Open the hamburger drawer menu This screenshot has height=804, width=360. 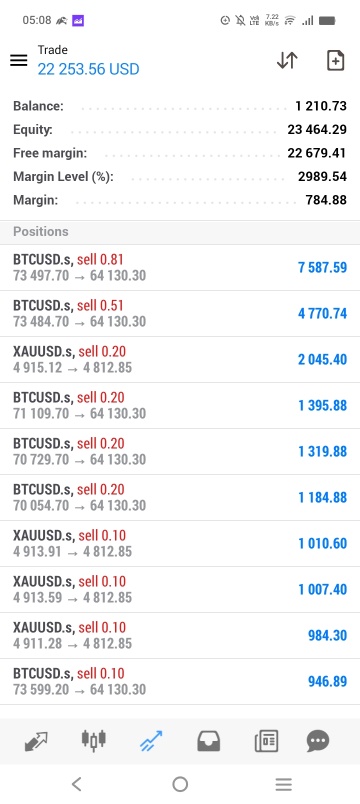(18, 61)
